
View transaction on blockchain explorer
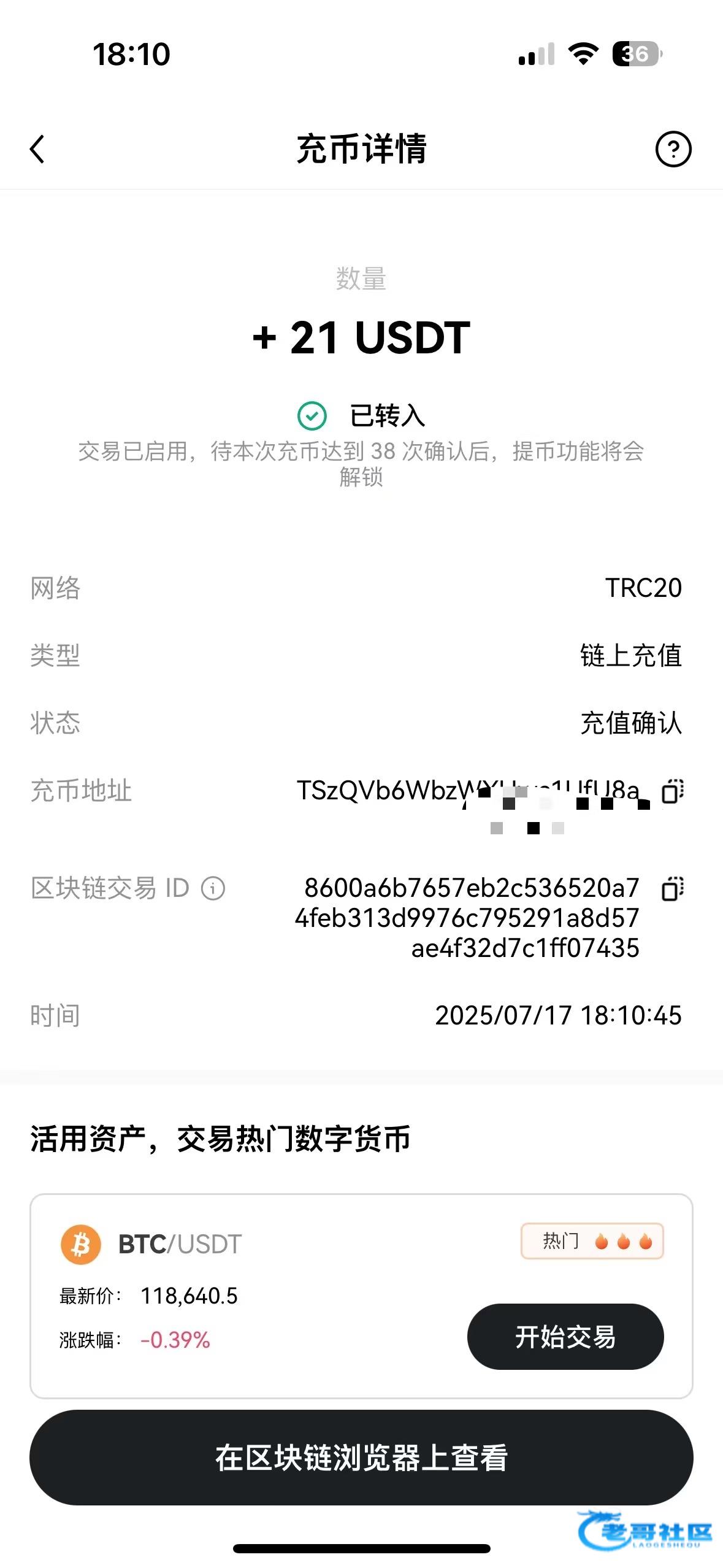click(x=361, y=1458)
